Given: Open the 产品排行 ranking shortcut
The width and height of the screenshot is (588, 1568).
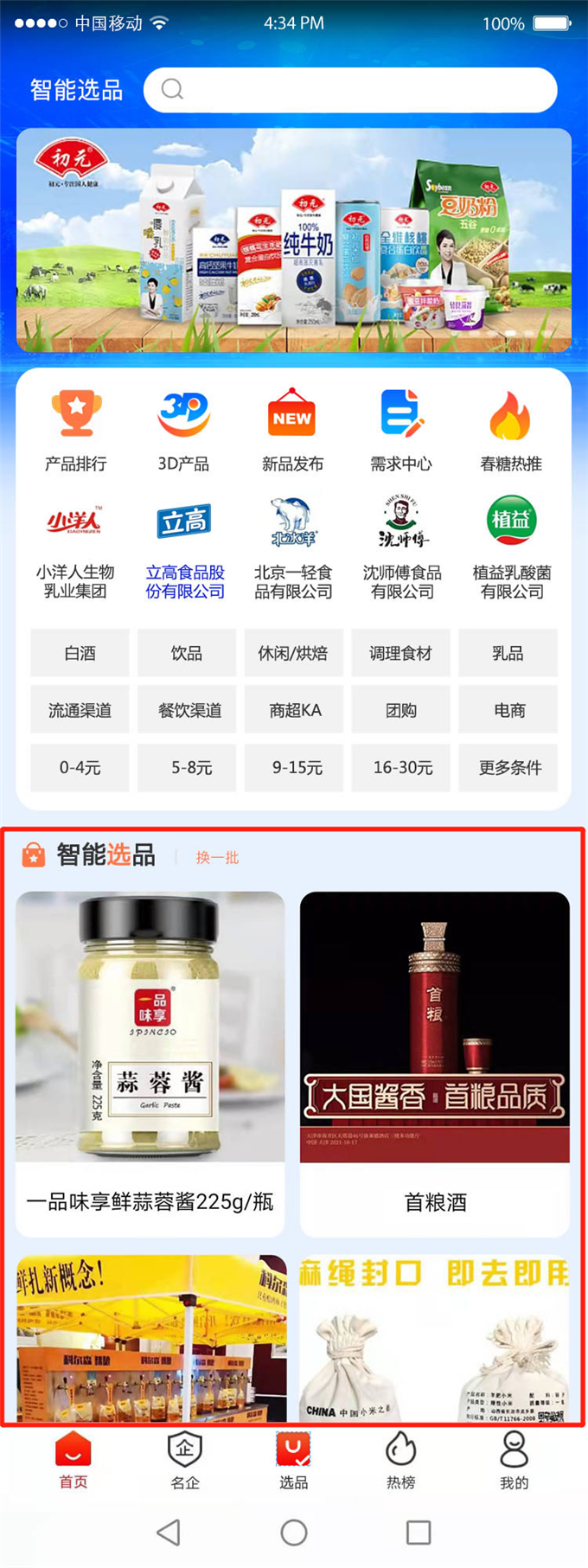Looking at the screenshot, I should click(76, 430).
